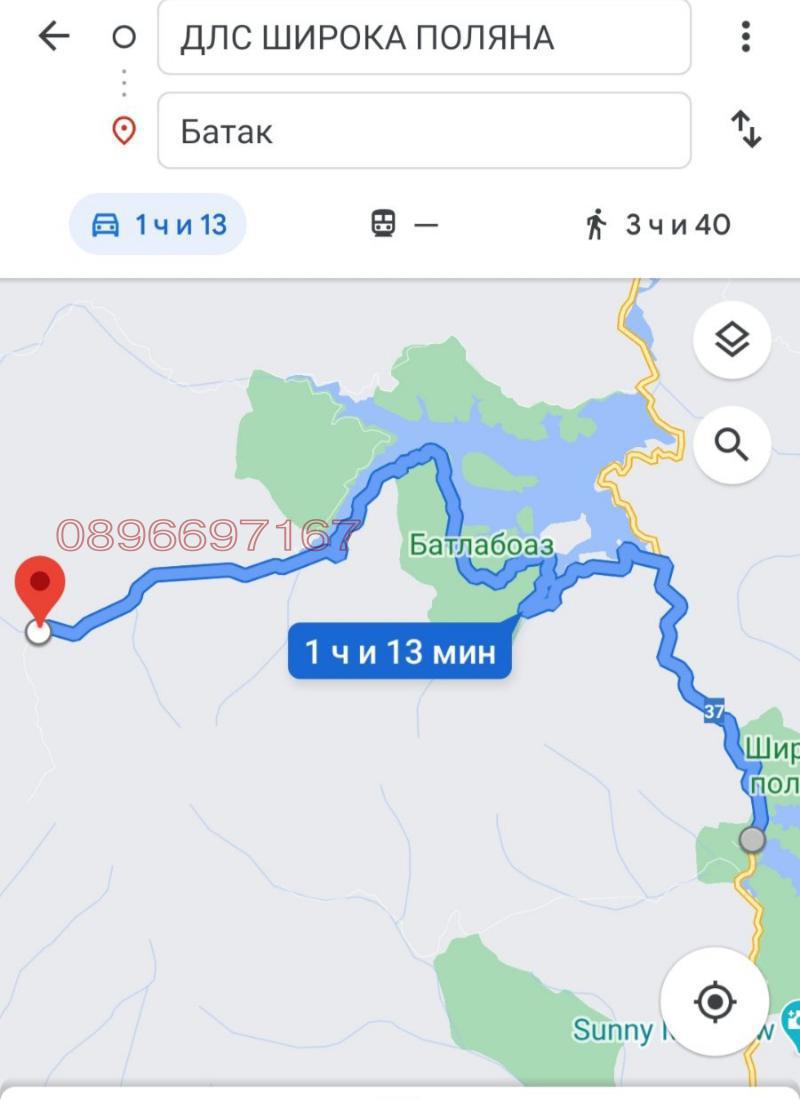This screenshot has width=800, height=1100.
Task: Swap start and destination
Action: click(746, 130)
